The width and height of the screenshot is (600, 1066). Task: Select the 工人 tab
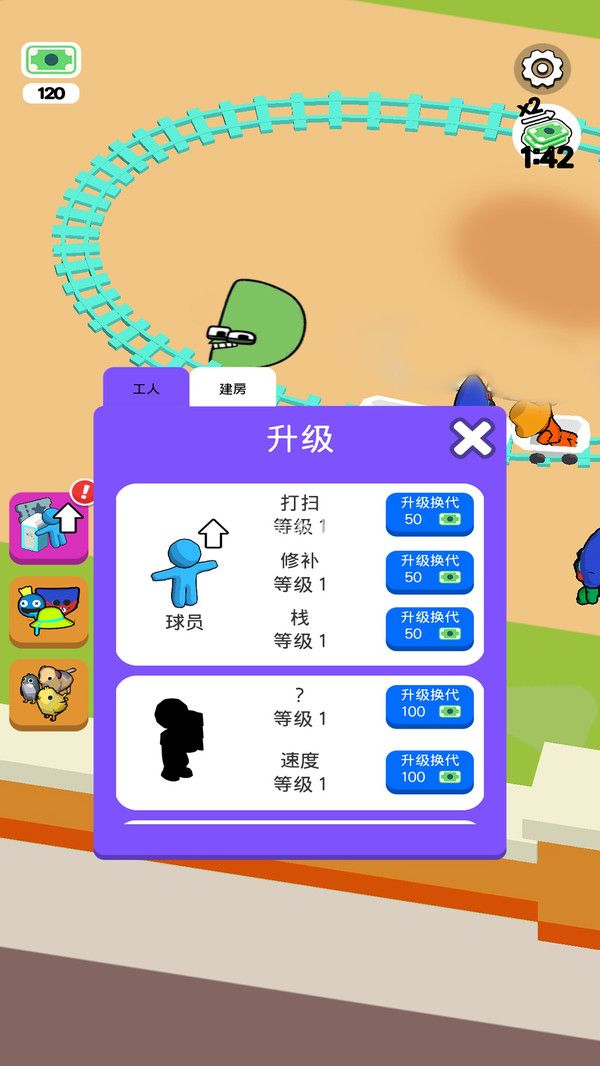[146, 389]
